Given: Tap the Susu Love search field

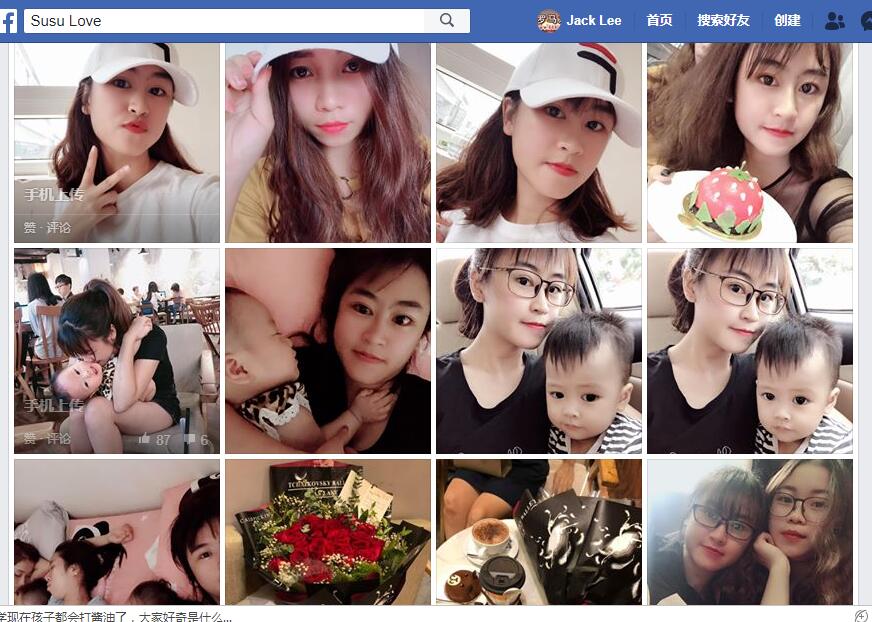Looking at the screenshot, I should [225, 20].
